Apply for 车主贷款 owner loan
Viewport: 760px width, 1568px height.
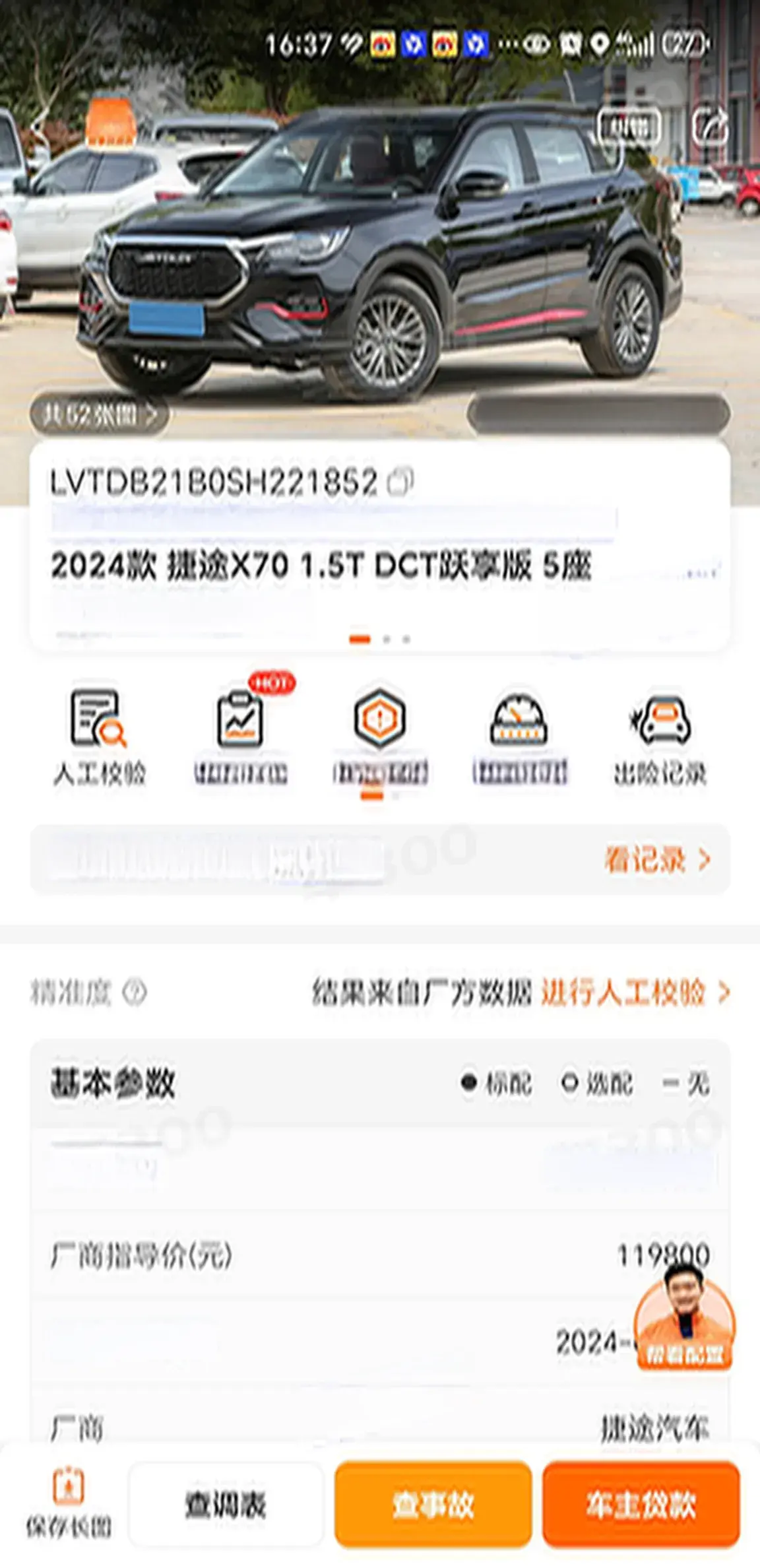point(641,1504)
